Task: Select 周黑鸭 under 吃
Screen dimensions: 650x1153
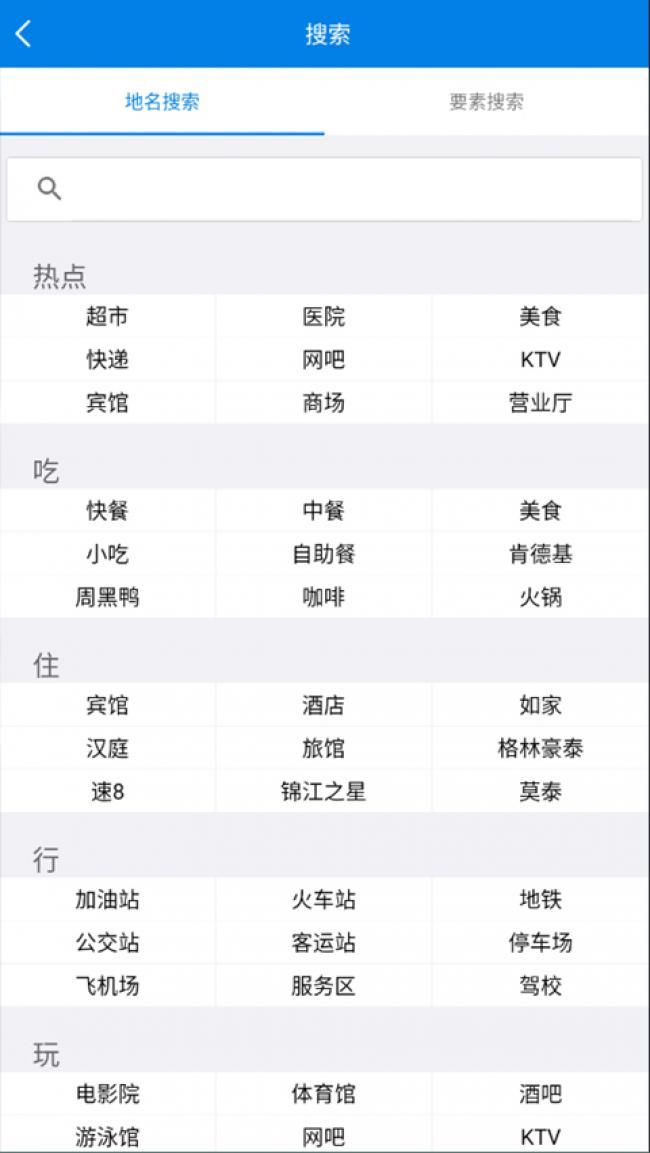Action: click(x=107, y=597)
